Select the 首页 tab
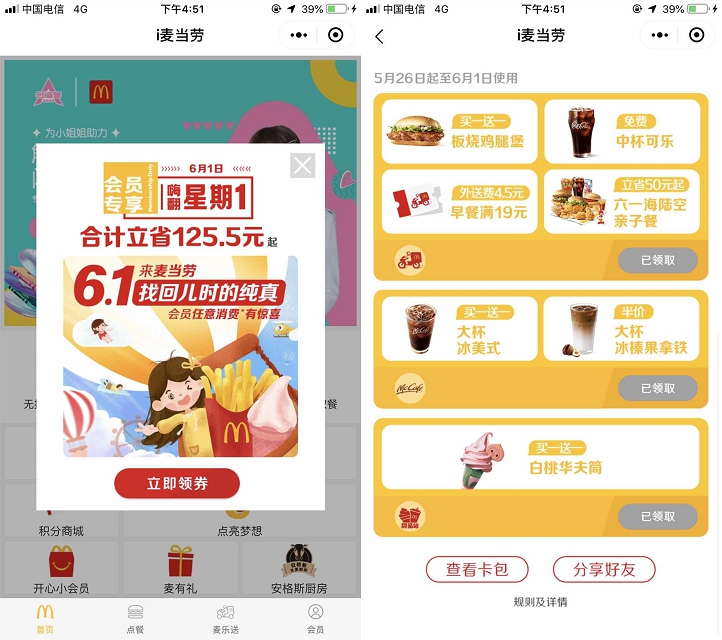Image resolution: width=722 pixels, height=640 pixels. click(45, 618)
